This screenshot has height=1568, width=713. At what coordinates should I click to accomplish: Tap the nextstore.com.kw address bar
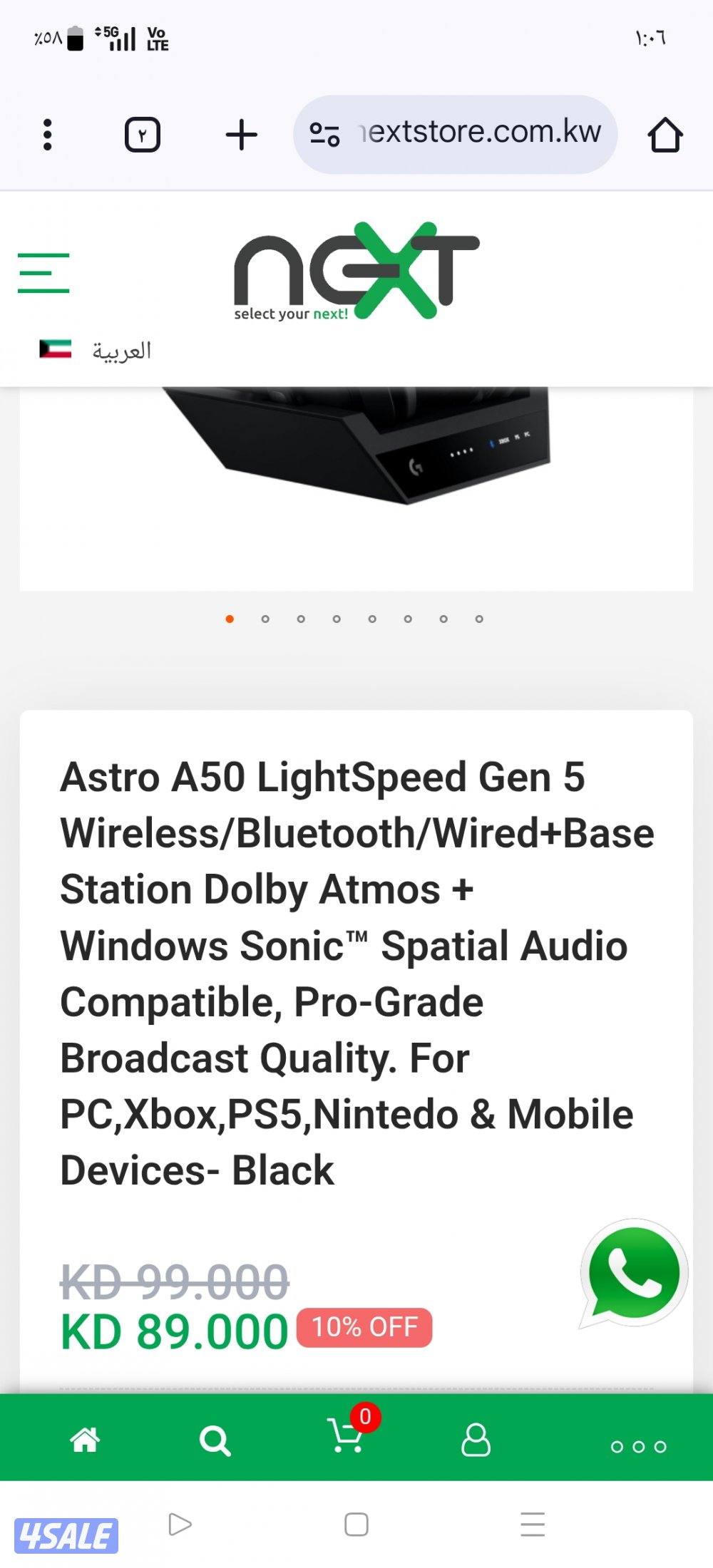[471, 134]
